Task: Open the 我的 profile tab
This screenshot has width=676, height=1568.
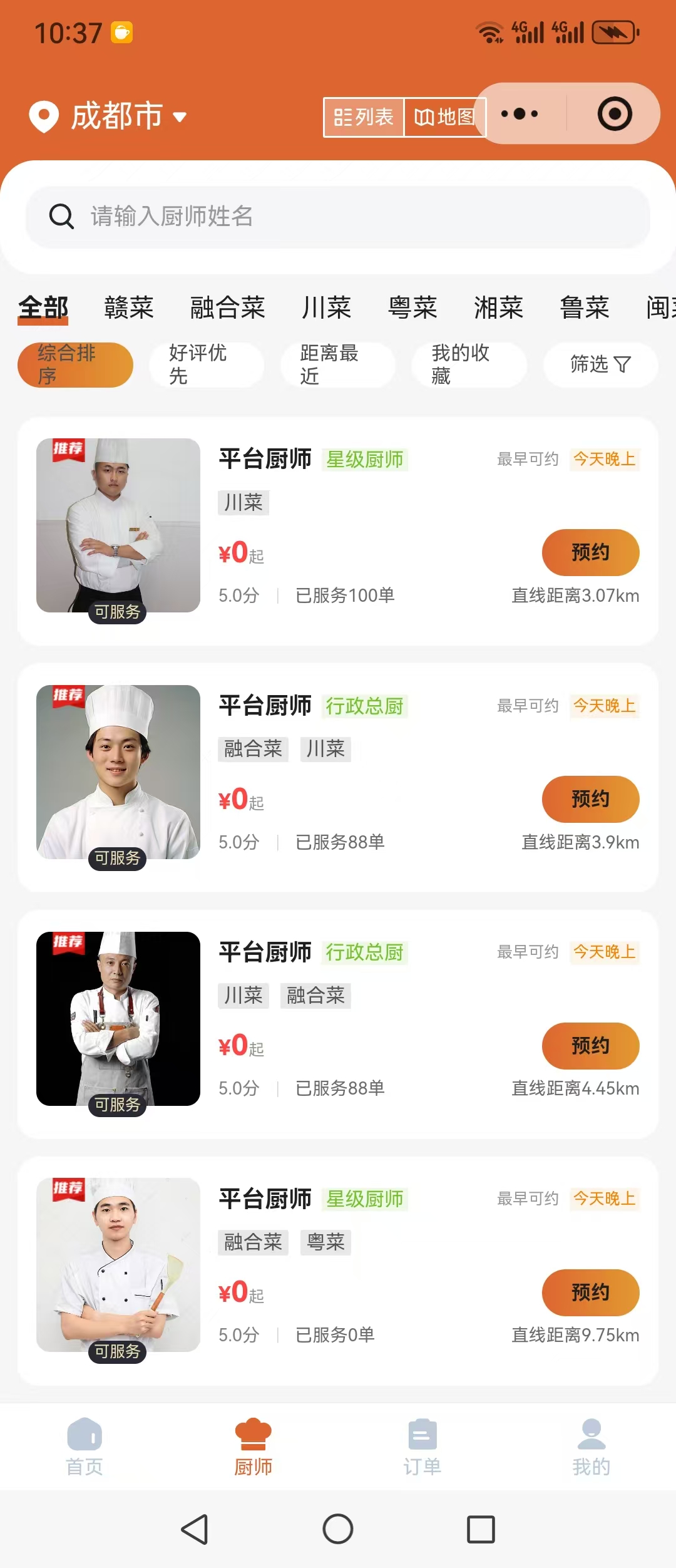Action: click(591, 1447)
